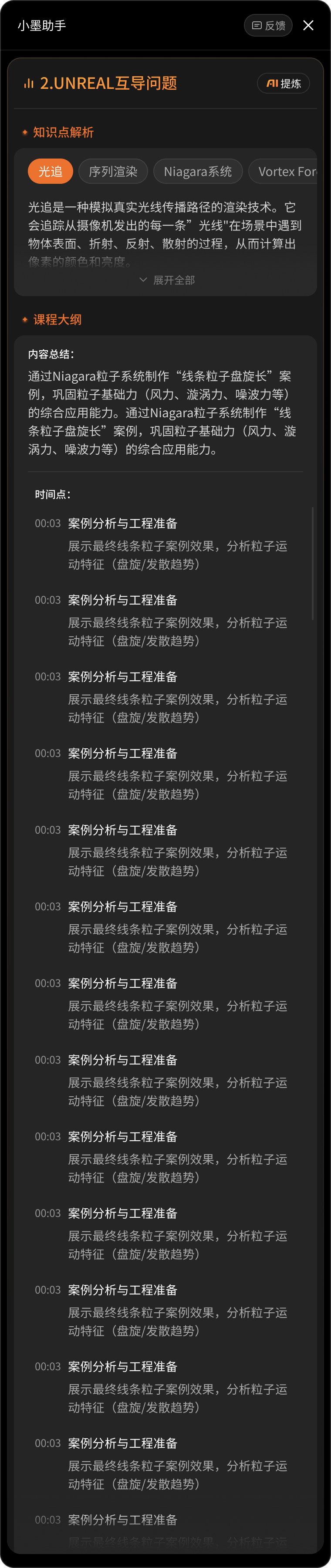Select the 光追 knowledge chip
Image resolution: width=331 pixels, height=1568 pixels.
point(51,172)
